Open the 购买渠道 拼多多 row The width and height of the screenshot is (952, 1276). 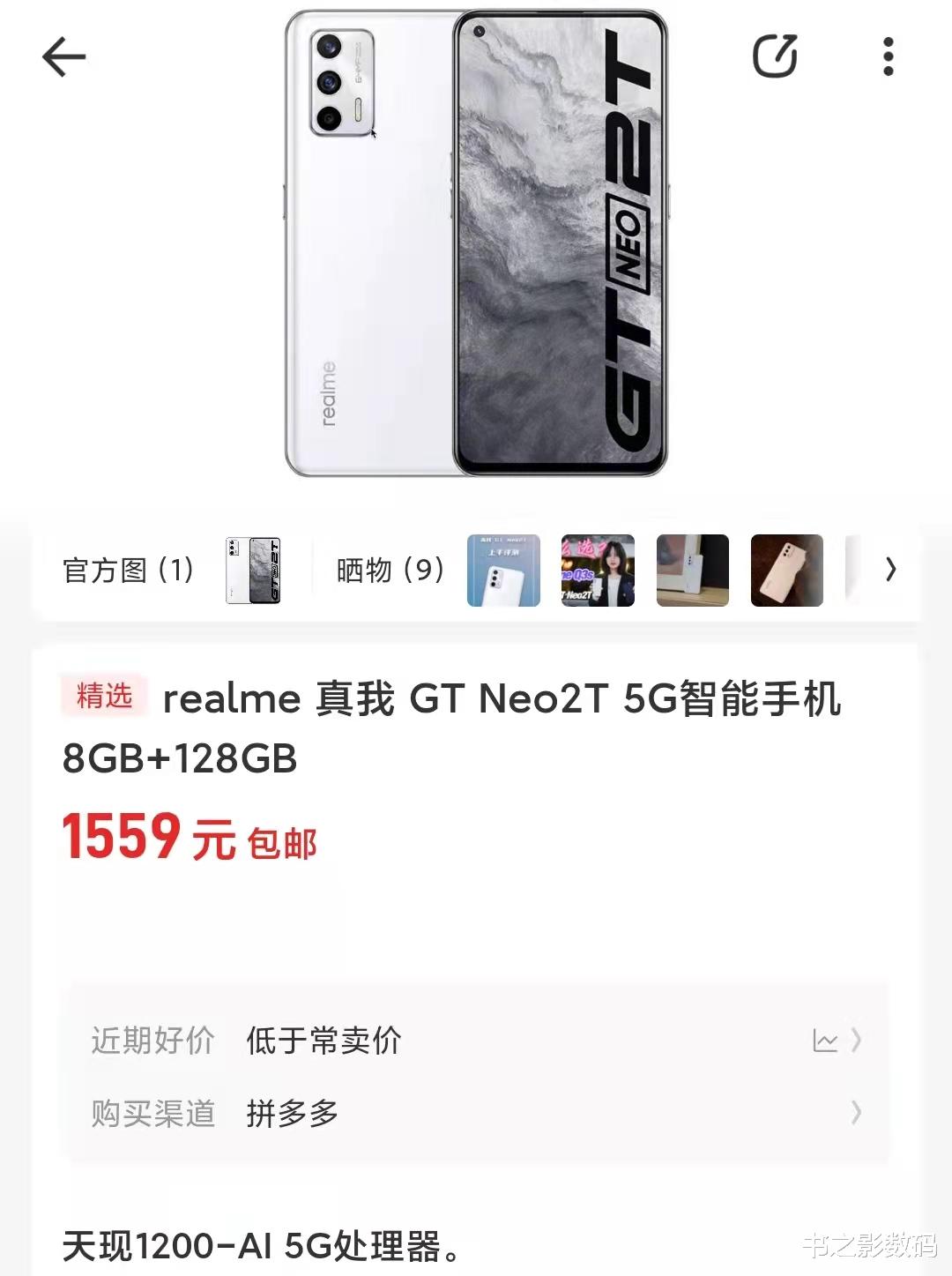[x=476, y=1114]
